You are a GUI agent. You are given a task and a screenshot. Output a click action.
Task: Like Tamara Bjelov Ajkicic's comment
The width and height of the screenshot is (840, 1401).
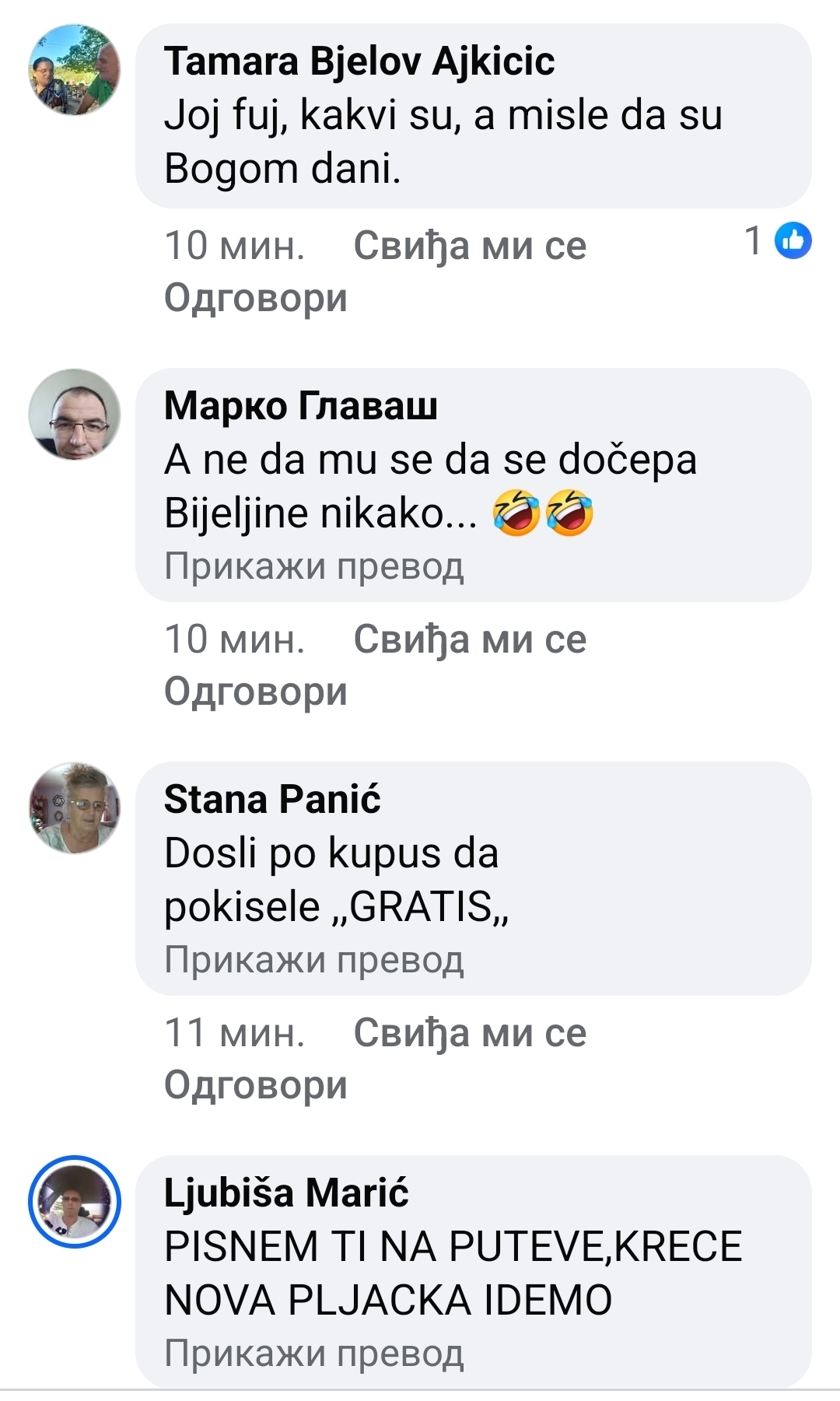[x=469, y=246]
